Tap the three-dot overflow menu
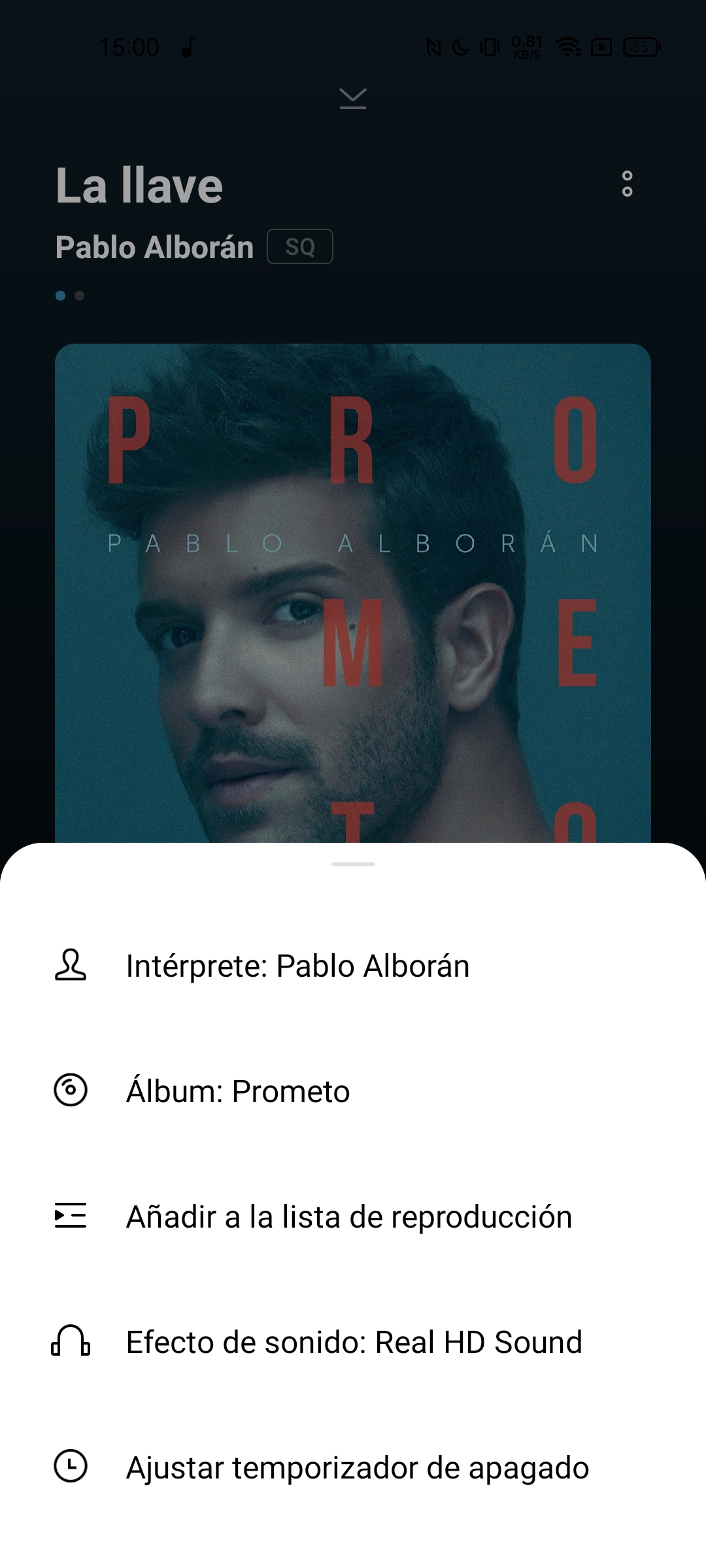706x1568 pixels. 627,184
